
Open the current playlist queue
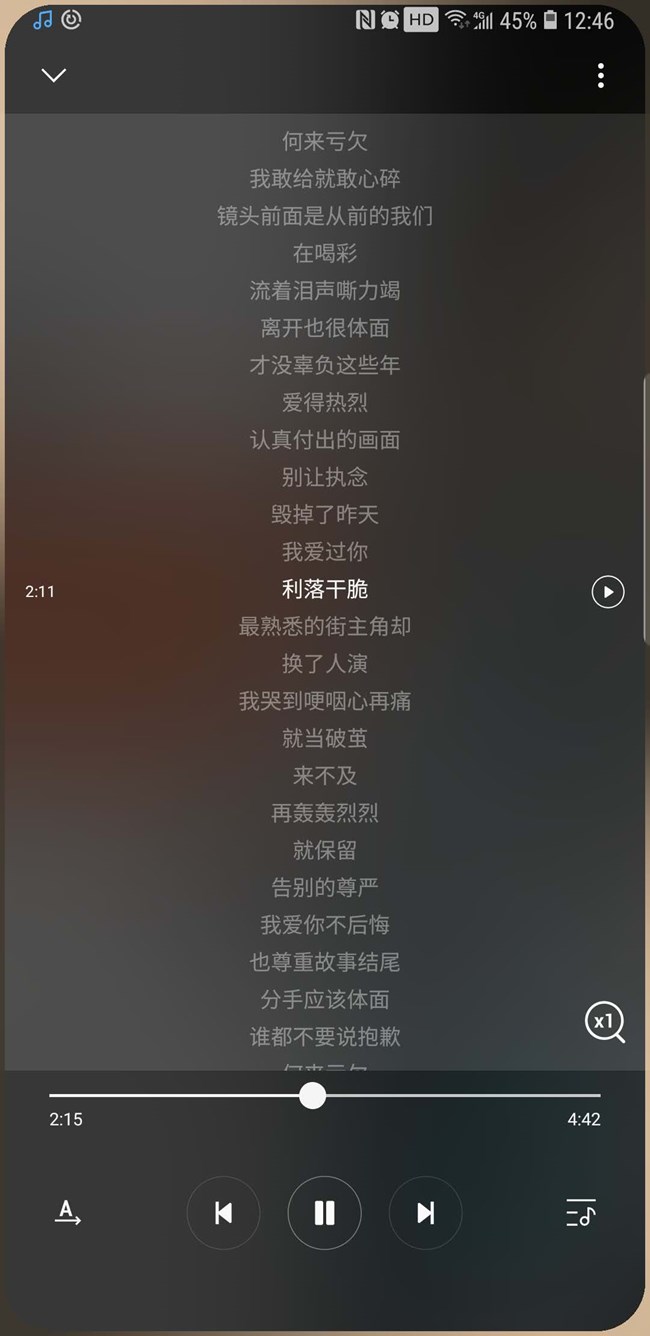click(x=581, y=1213)
